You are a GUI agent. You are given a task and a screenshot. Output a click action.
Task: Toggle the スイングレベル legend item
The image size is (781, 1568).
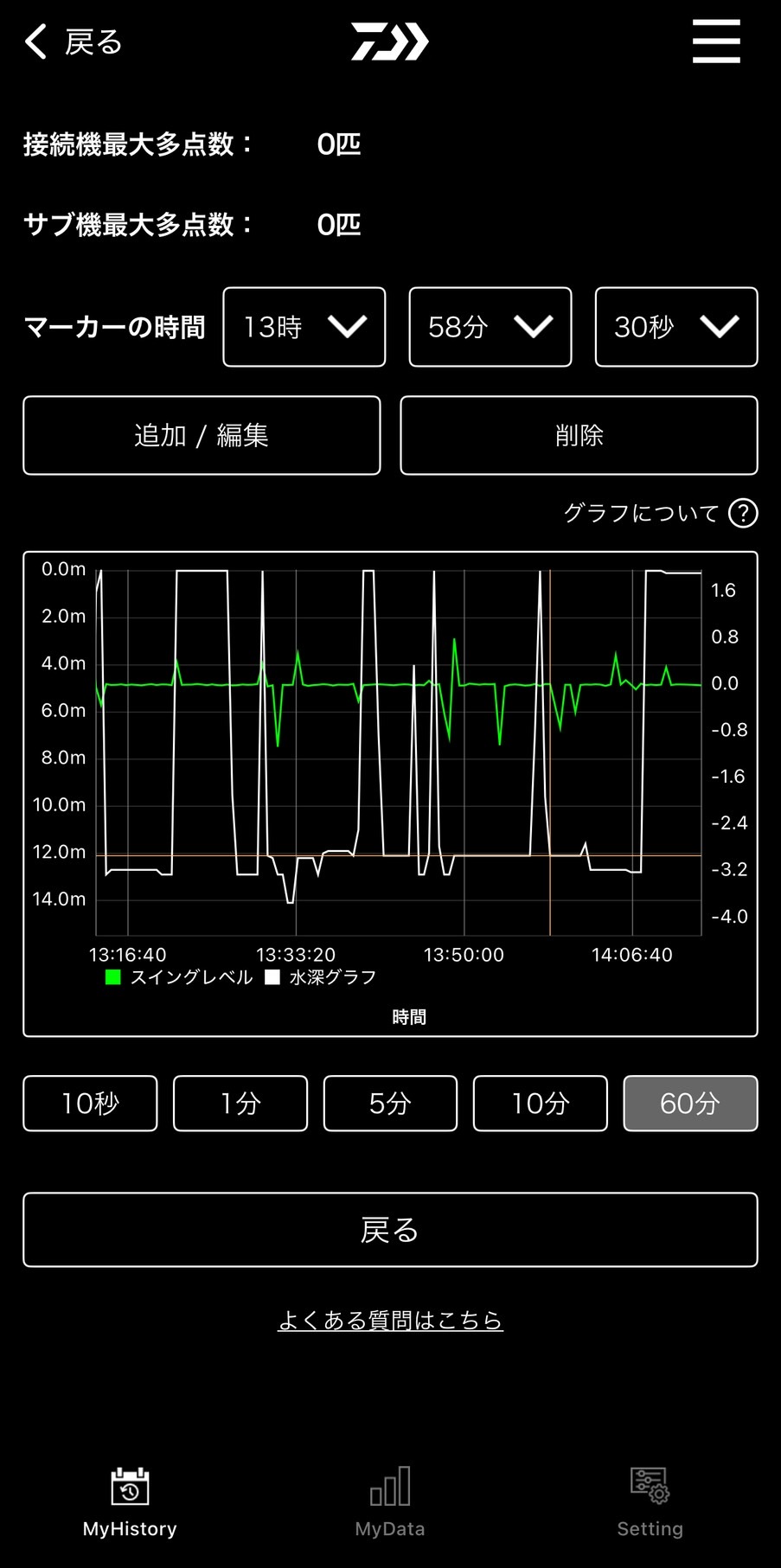[x=179, y=977]
